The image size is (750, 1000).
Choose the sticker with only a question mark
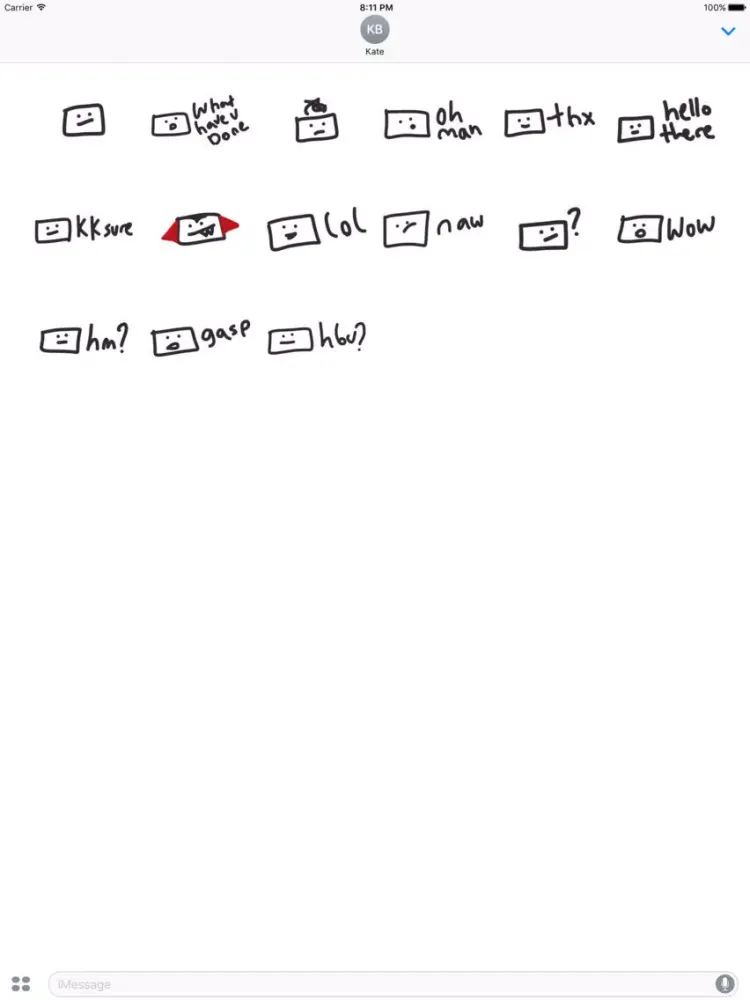pyautogui.click(x=549, y=231)
